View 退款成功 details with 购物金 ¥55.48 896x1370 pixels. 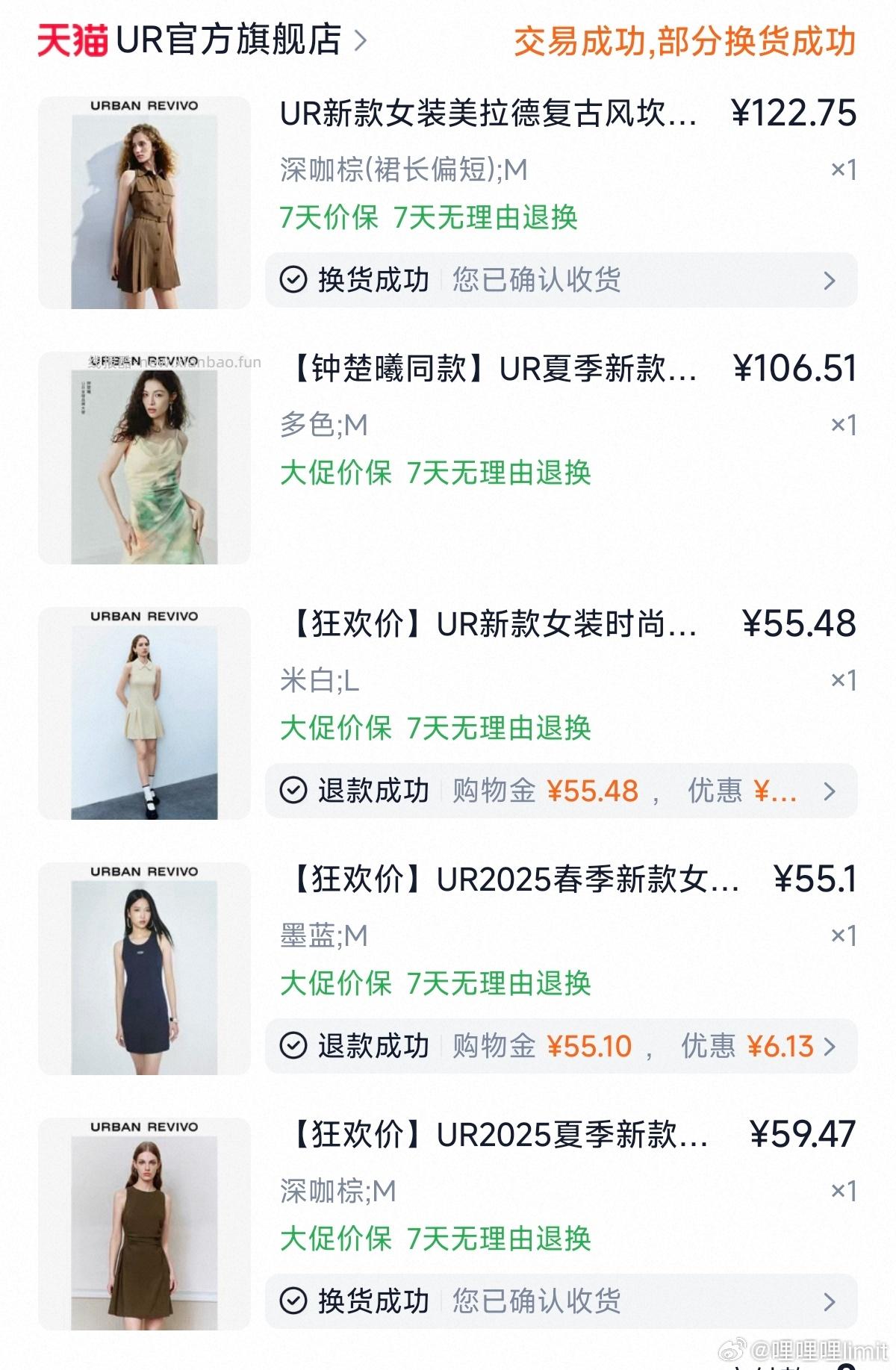(561, 791)
